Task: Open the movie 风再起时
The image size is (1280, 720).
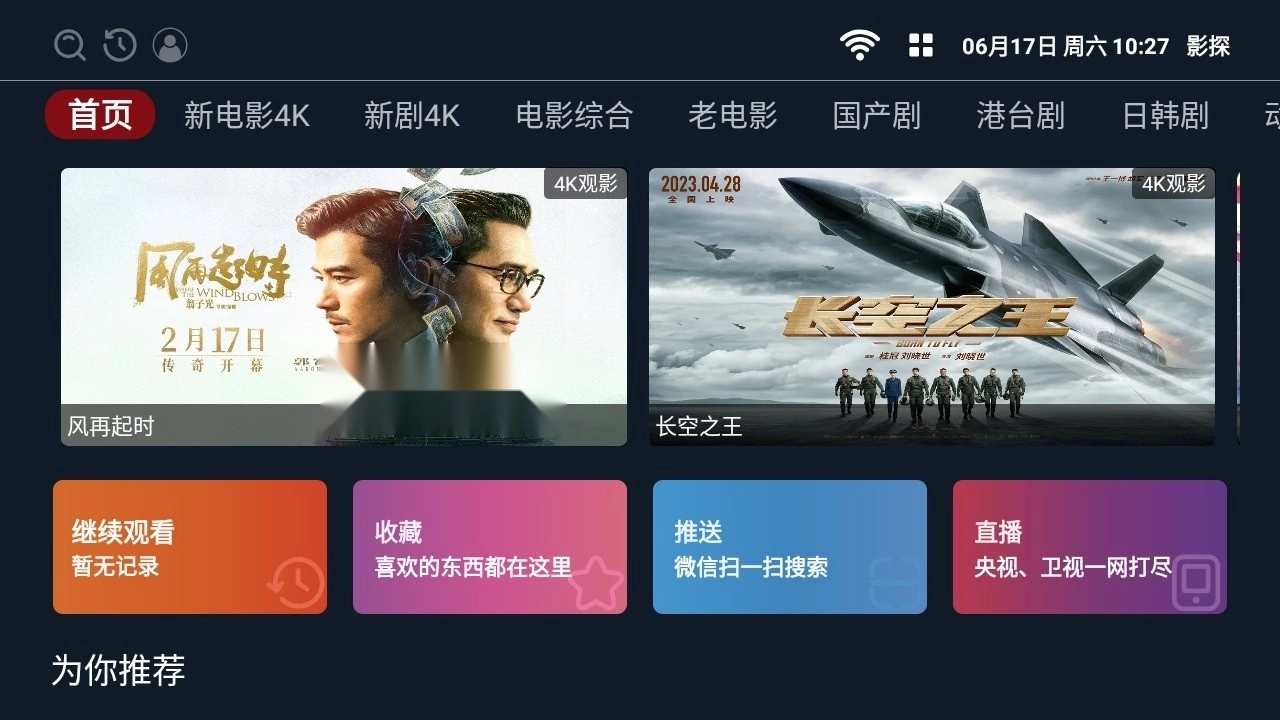Action: (344, 306)
